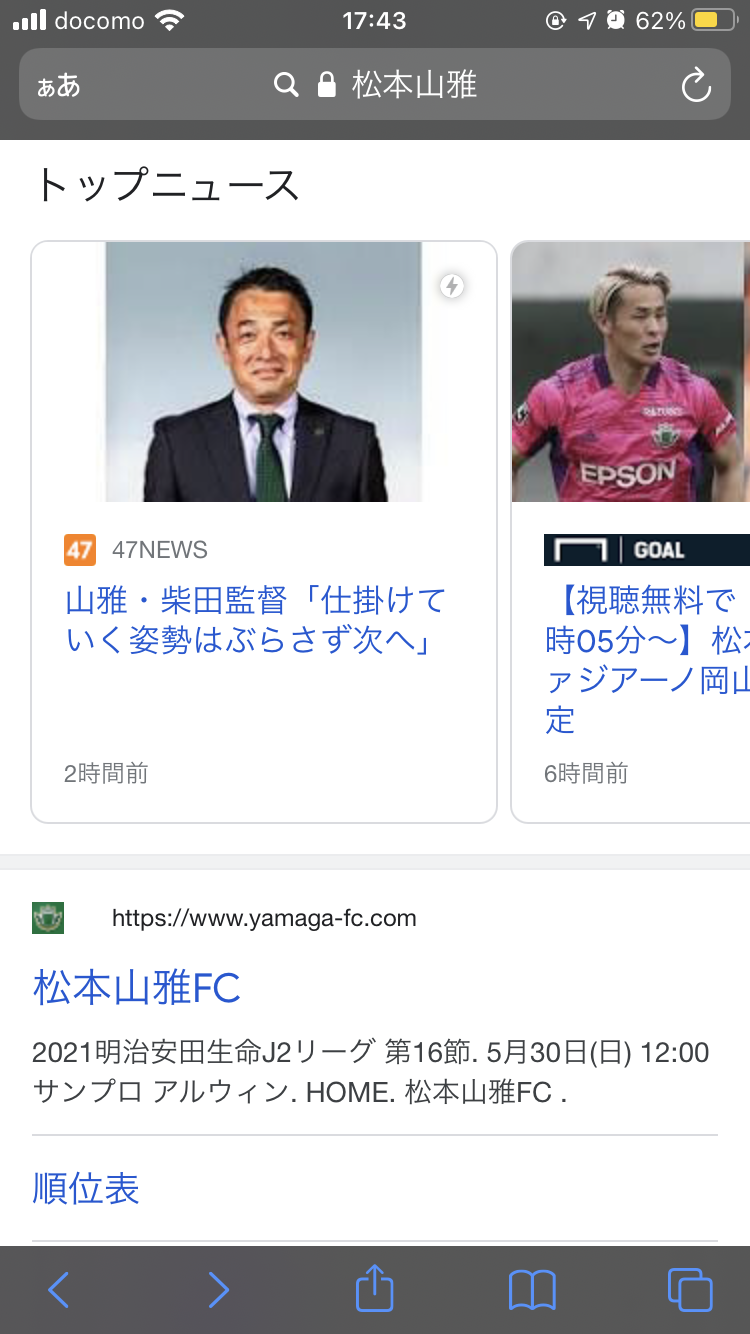Open the 順位表 sitelink
The width and height of the screenshot is (750, 1334).
point(86,1188)
